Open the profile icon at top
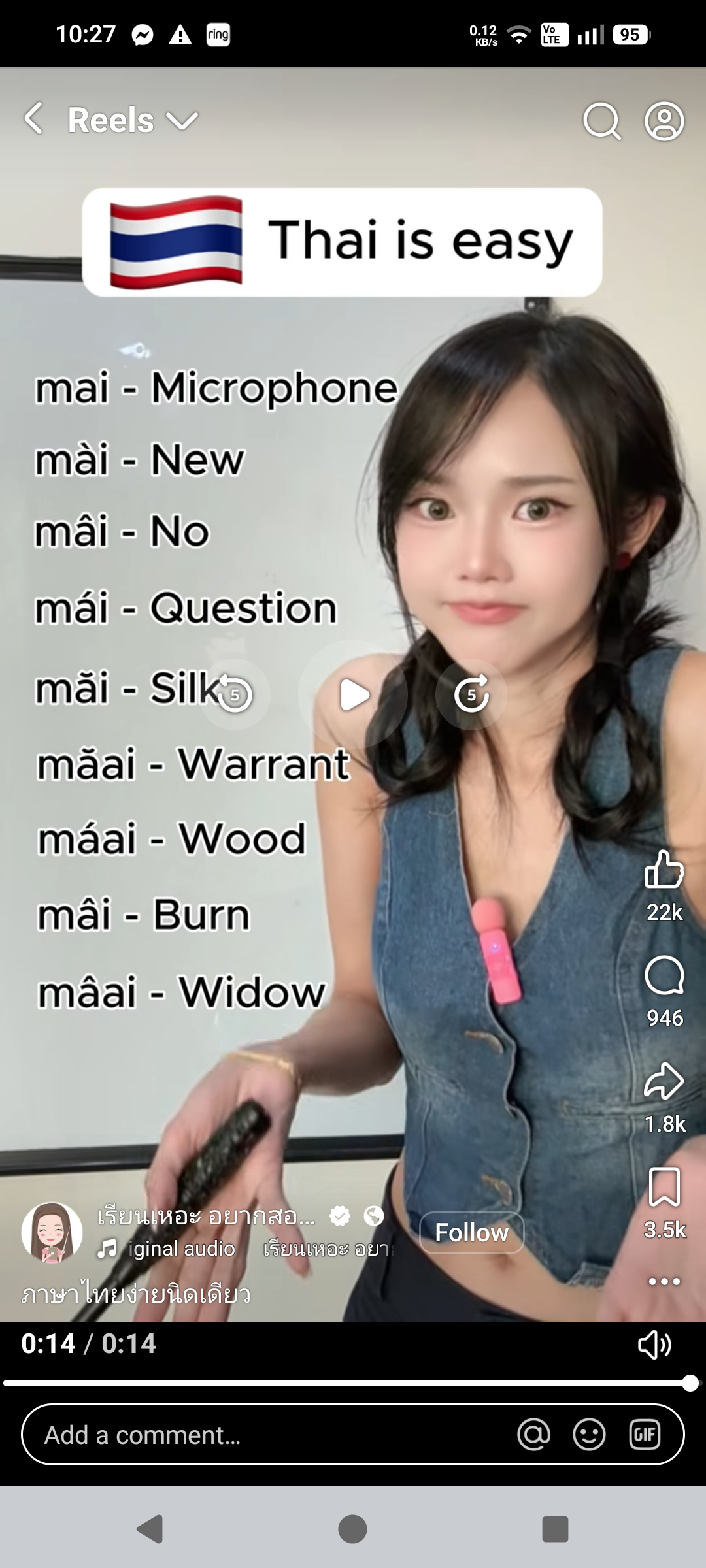This screenshot has width=706, height=1568. pos(664,121)
